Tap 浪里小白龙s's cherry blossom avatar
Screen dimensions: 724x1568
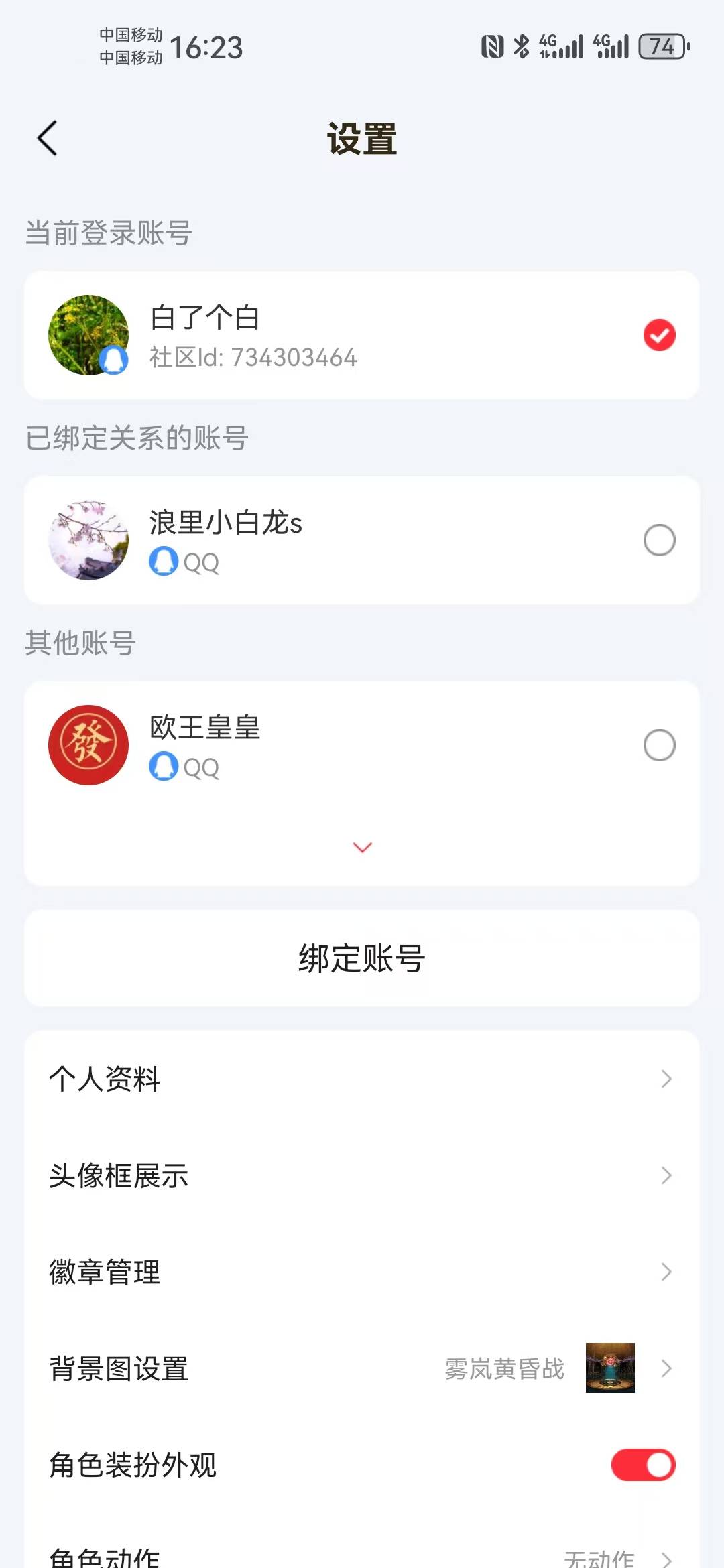click(88, 539)
